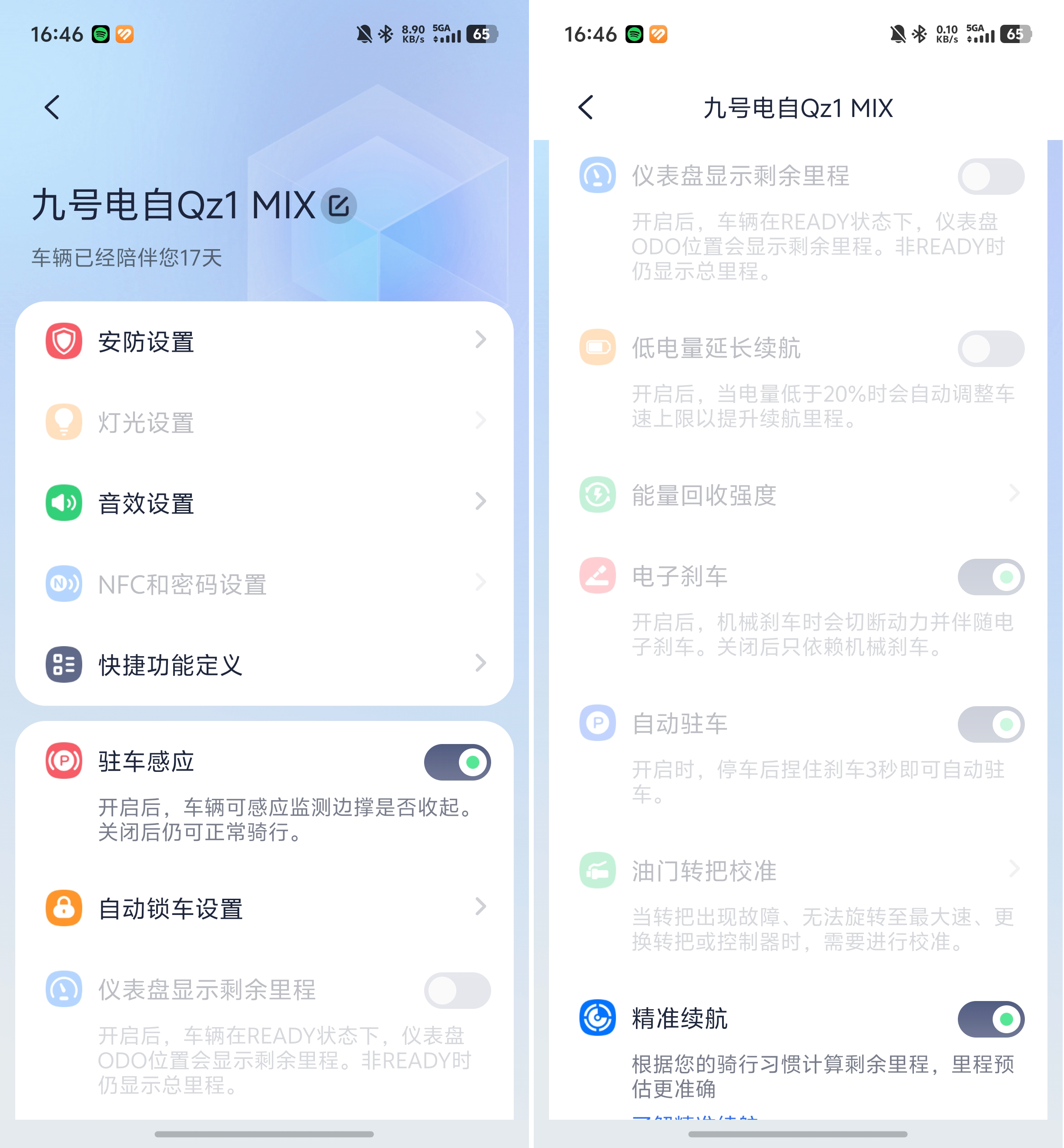Click the 能量回收强度 energy icon
Viewport: 1064px width, 1148px height.
click(598, 494)
